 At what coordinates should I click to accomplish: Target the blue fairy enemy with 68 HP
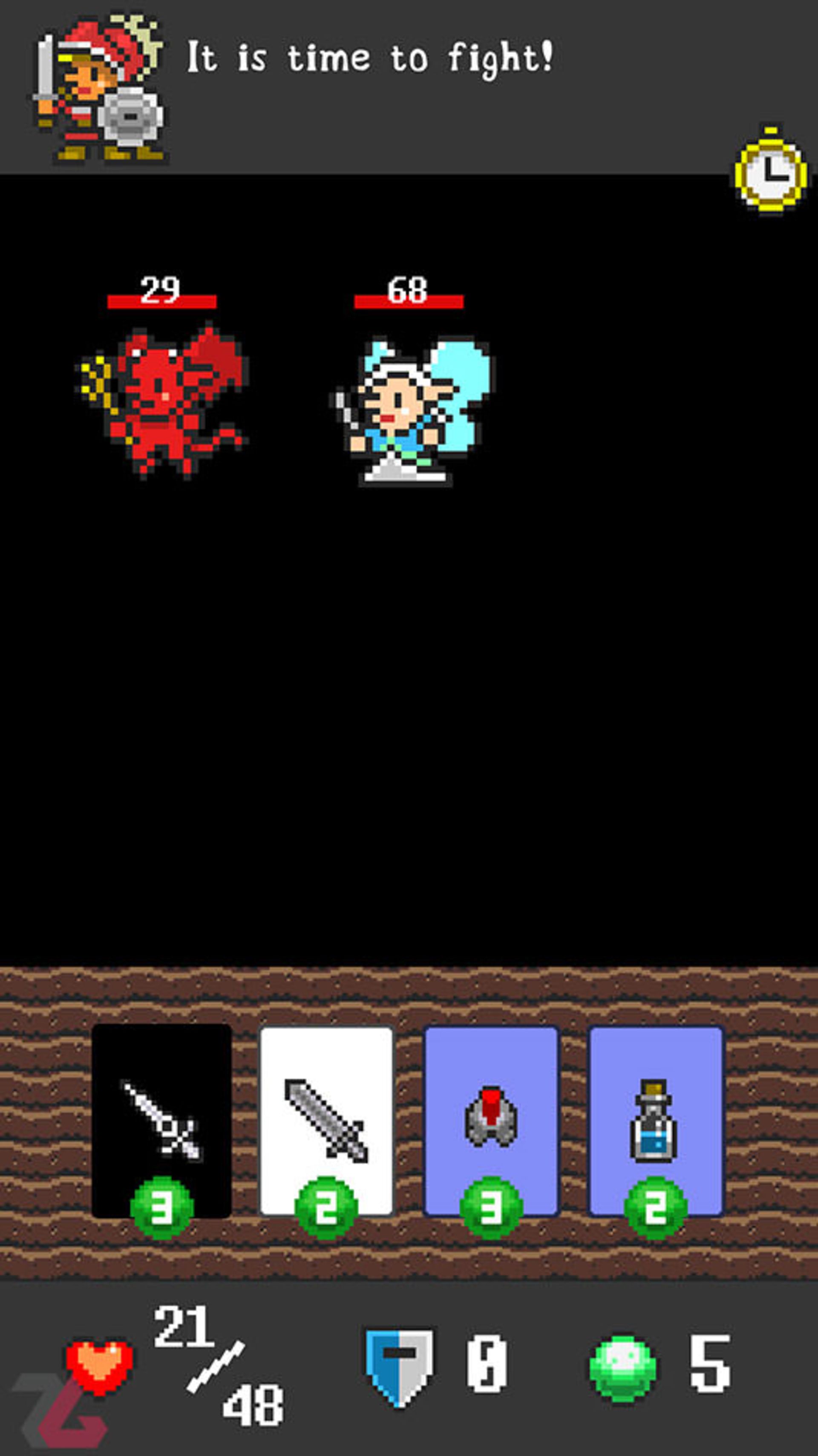pyautogui.click(x=411, y=410)
